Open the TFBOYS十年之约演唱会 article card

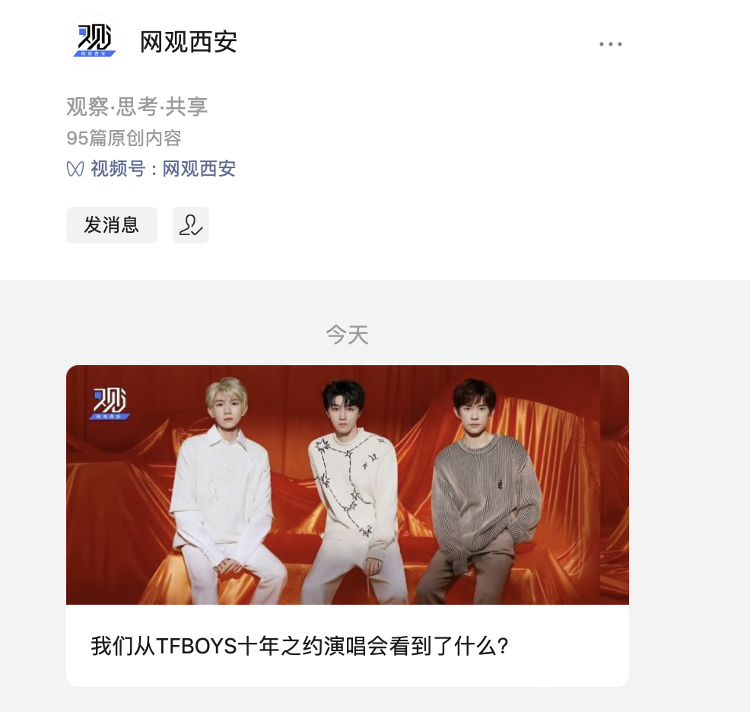point(347,525)
